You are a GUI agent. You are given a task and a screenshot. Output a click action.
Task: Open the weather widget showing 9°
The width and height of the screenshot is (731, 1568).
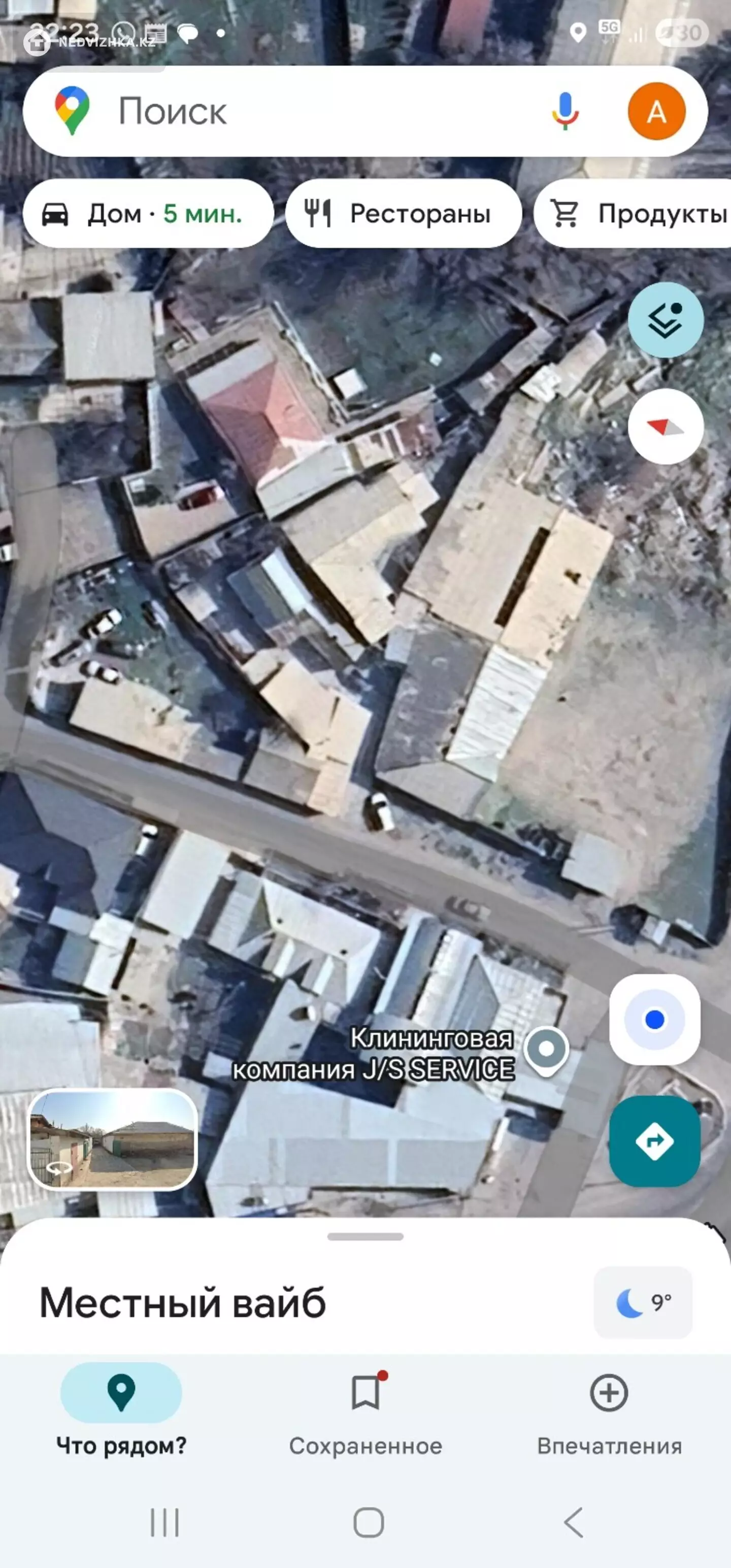pos(643,1302)
